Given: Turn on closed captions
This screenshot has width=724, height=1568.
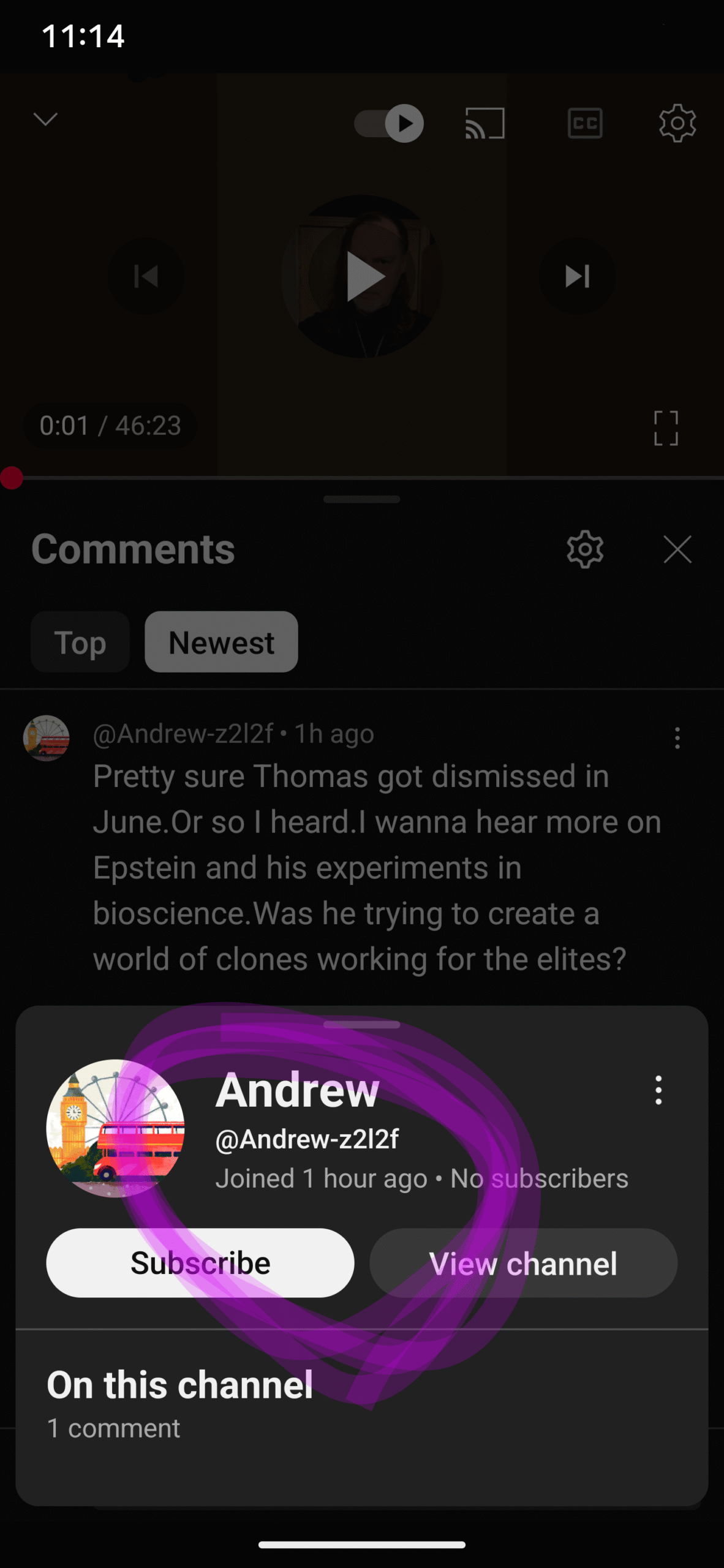Looking at the screenshot, I should point(585,123).
